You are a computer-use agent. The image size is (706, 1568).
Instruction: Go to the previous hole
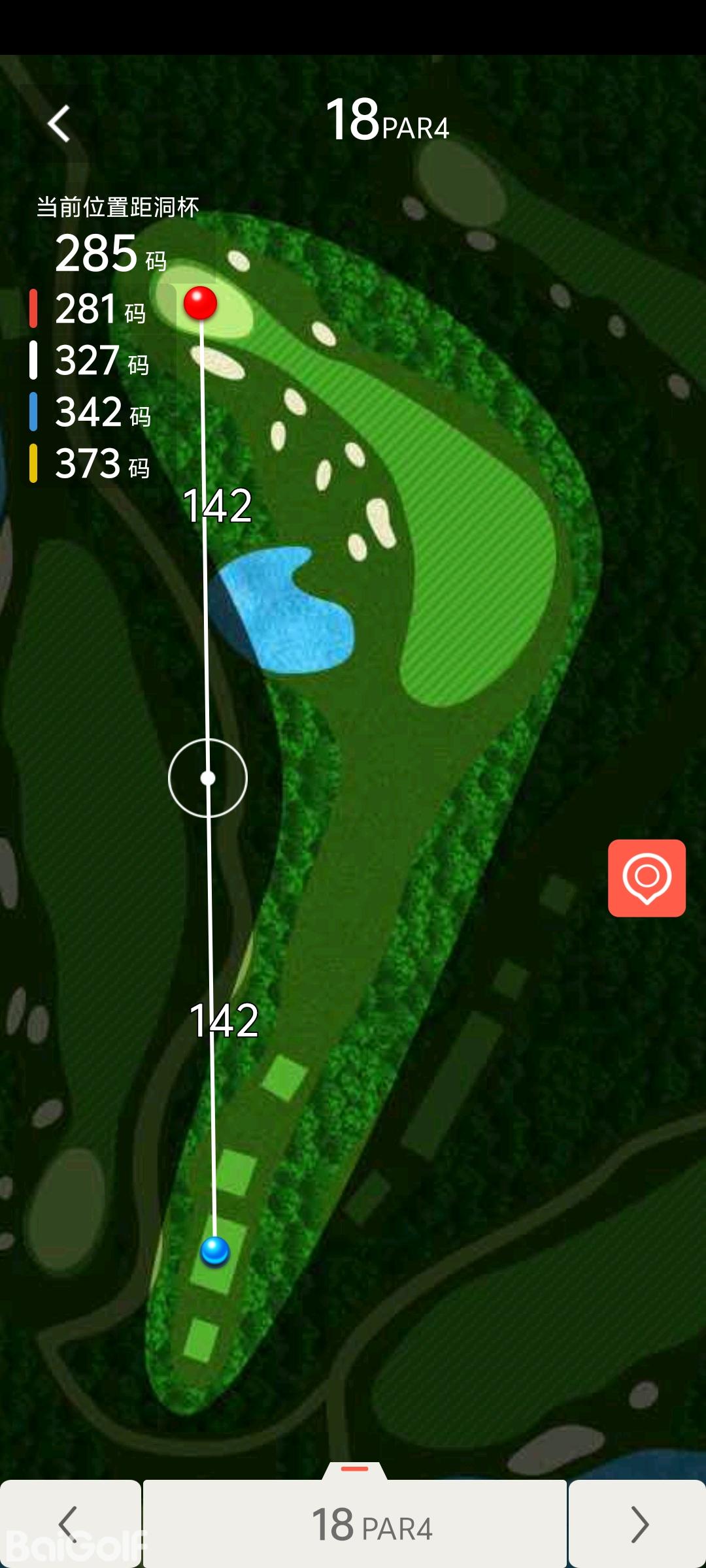click(69, 1524)
